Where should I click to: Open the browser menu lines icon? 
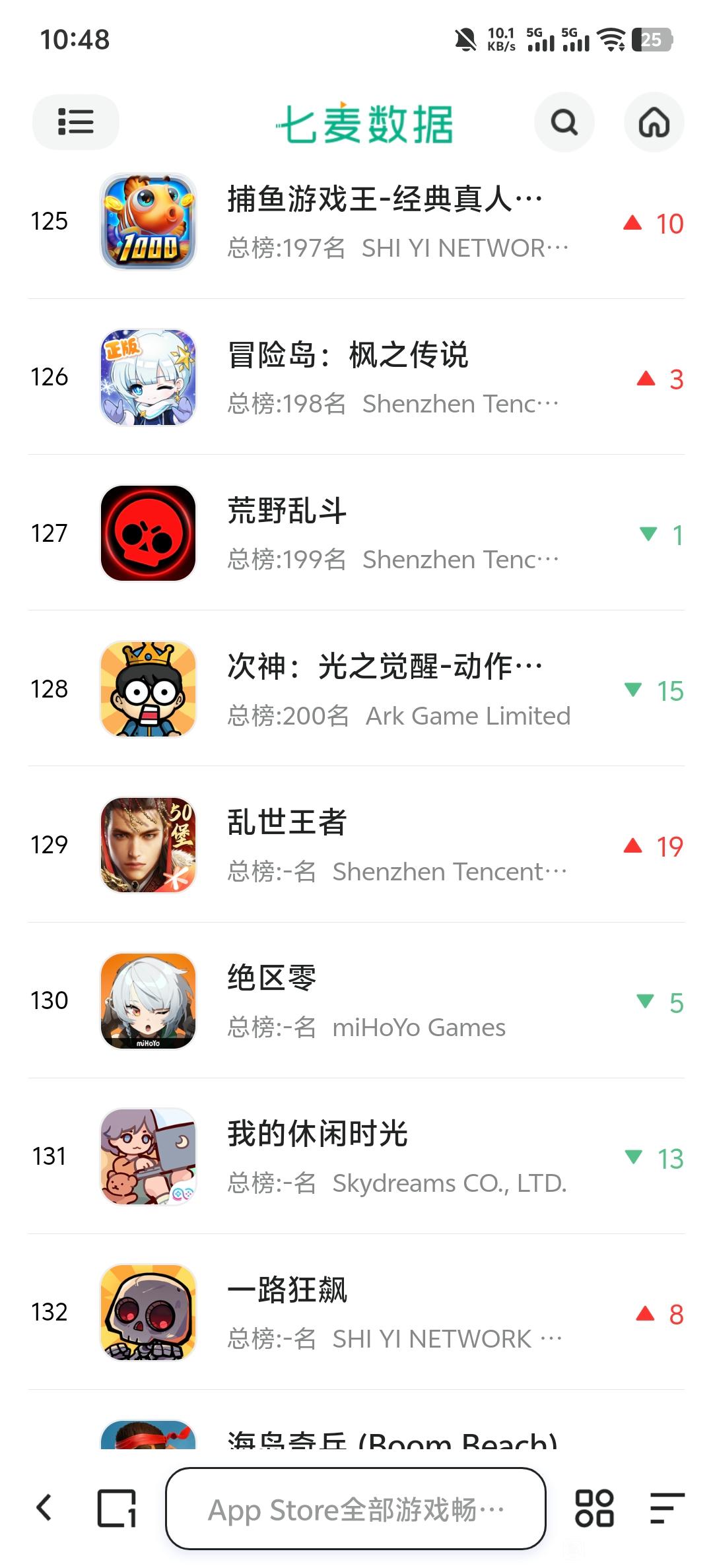(x=667, y=1508)
